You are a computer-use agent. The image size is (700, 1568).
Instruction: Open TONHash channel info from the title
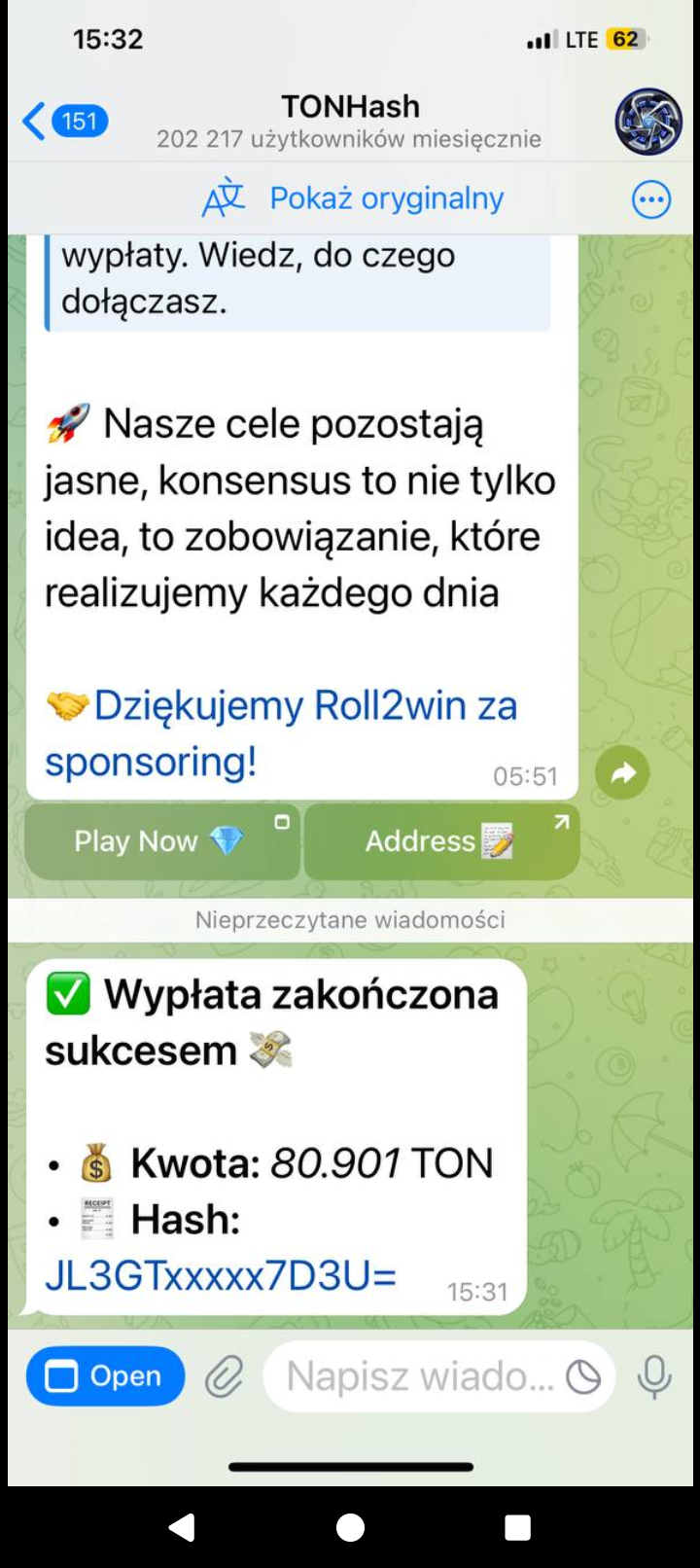point(350,122)
